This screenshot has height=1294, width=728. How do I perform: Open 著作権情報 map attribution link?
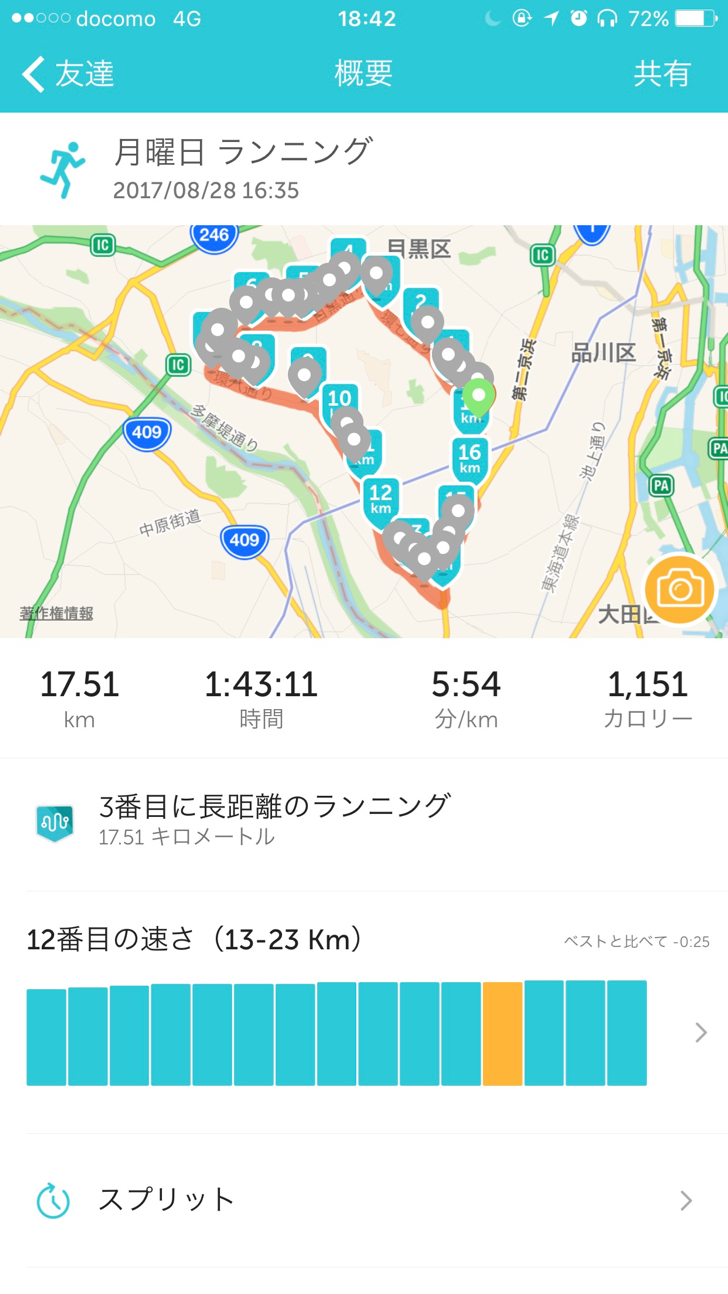[x=57, y=613]
